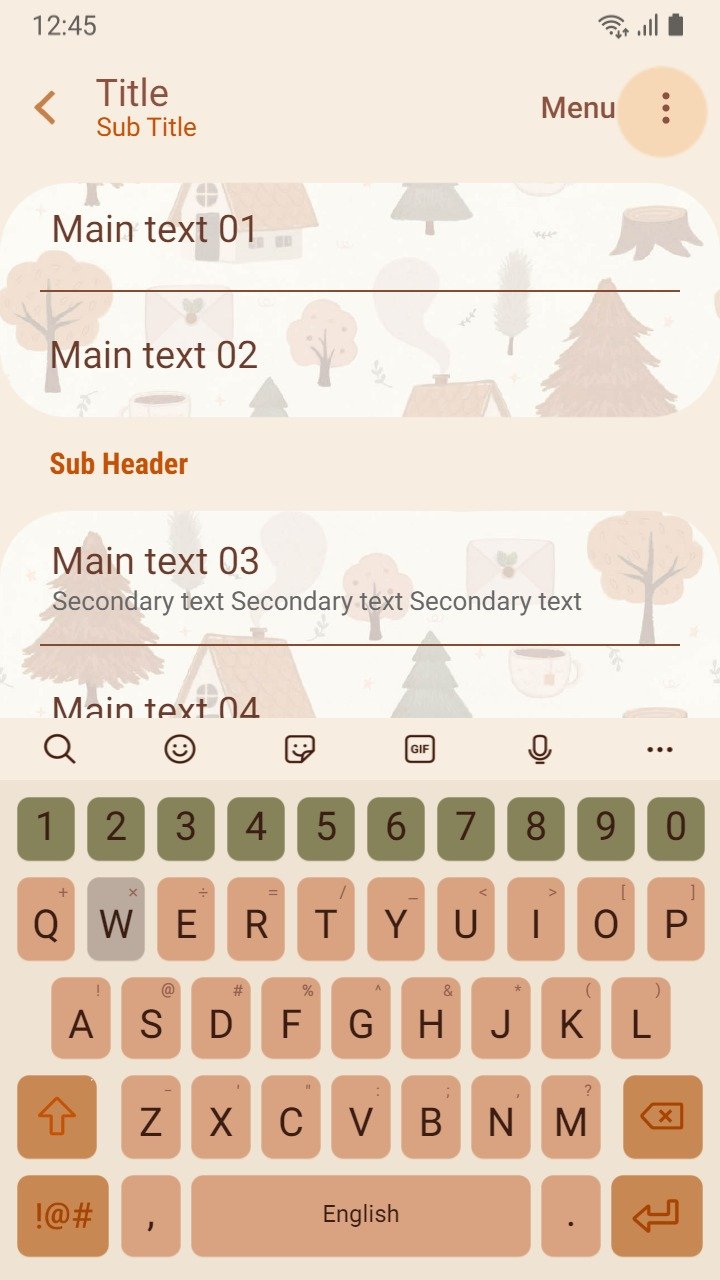
Task: Select the Main text 02 row
Action: pyautogui.click(x=360, y=355)
